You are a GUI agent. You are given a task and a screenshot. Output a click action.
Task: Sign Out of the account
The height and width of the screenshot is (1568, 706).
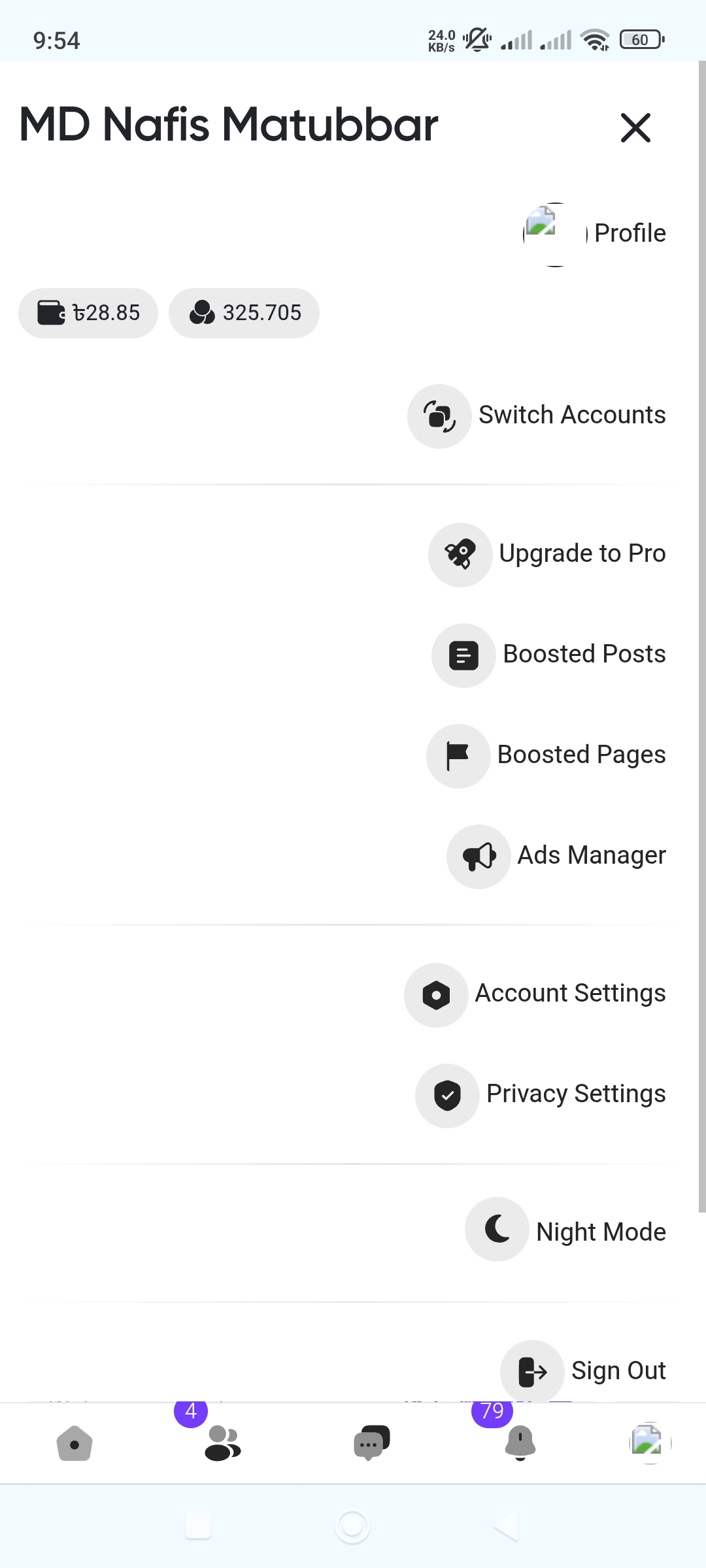(583, 1371)
